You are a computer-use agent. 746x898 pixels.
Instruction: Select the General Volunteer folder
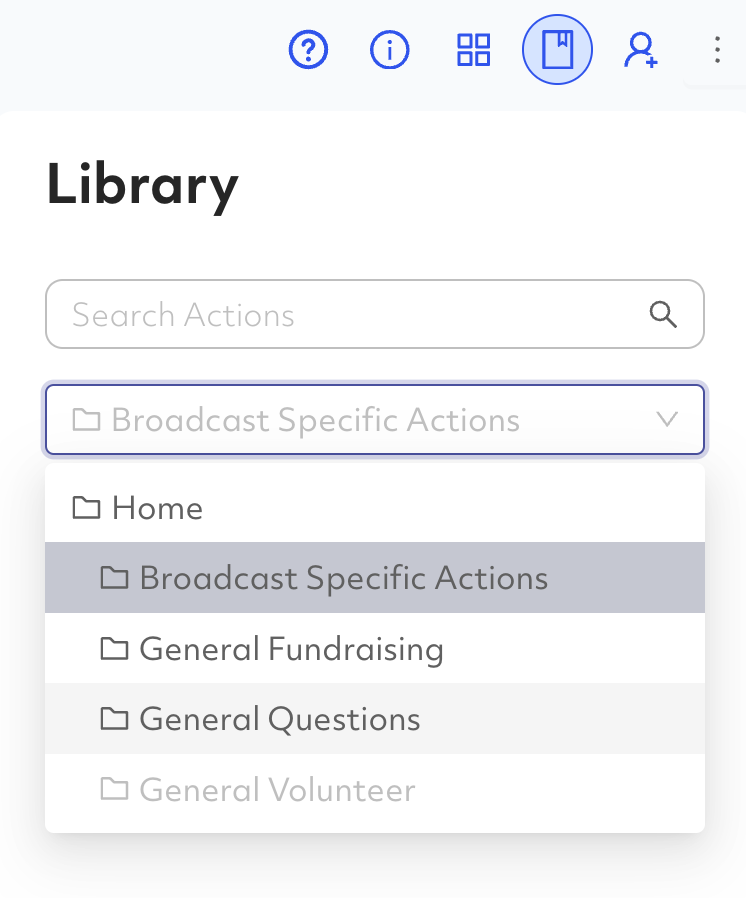[x=277, y=790]
